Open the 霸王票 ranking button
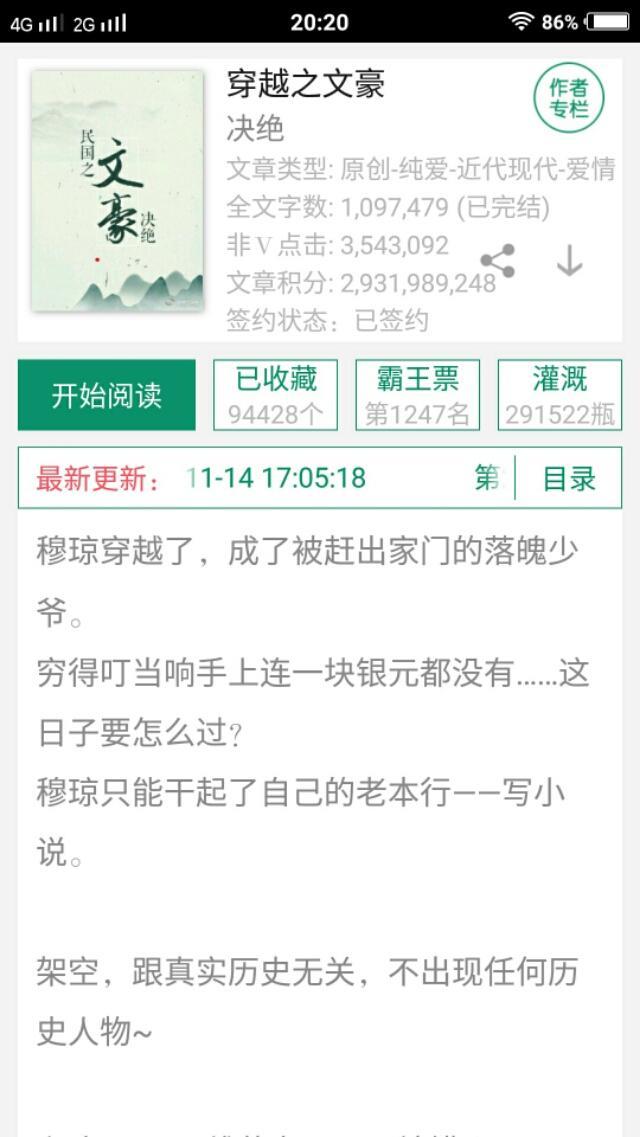Image resolution: width=640 pixels, height=1137 pixels. pos(418,395)
